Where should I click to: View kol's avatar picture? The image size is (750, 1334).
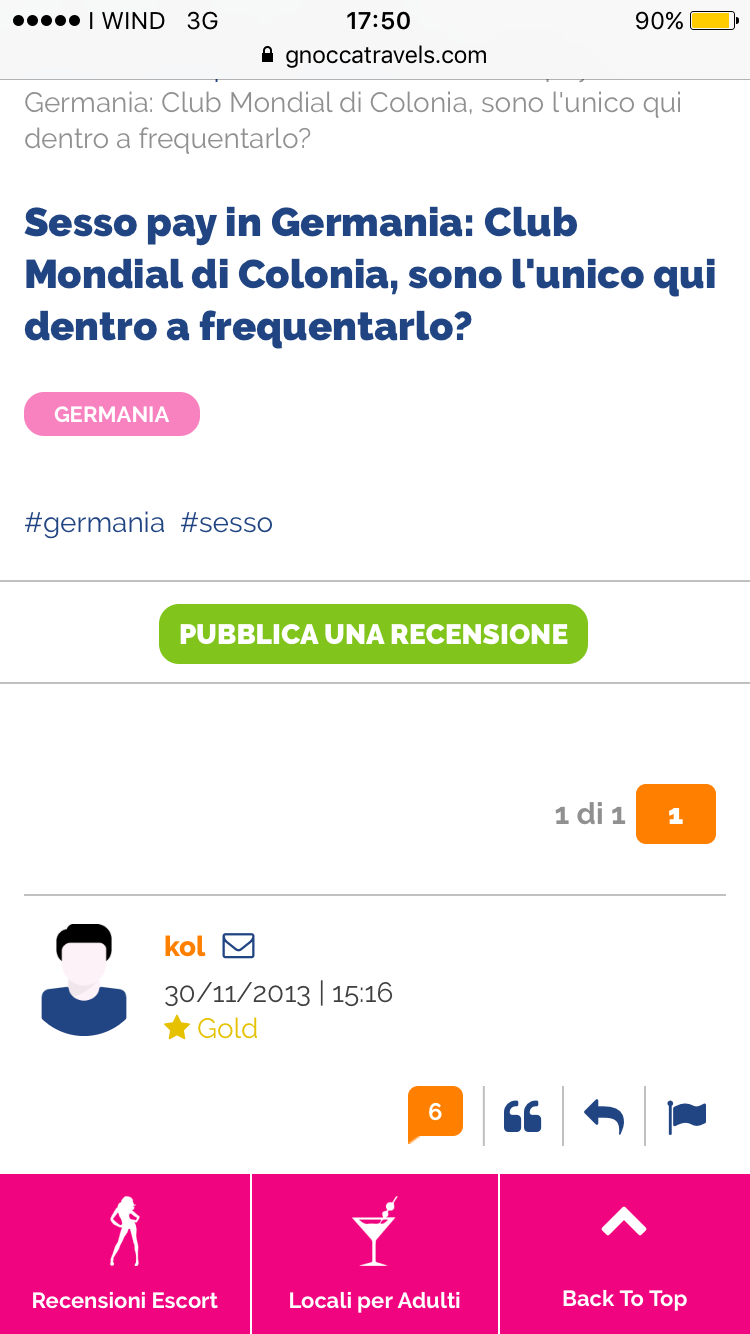click(84, 980)
